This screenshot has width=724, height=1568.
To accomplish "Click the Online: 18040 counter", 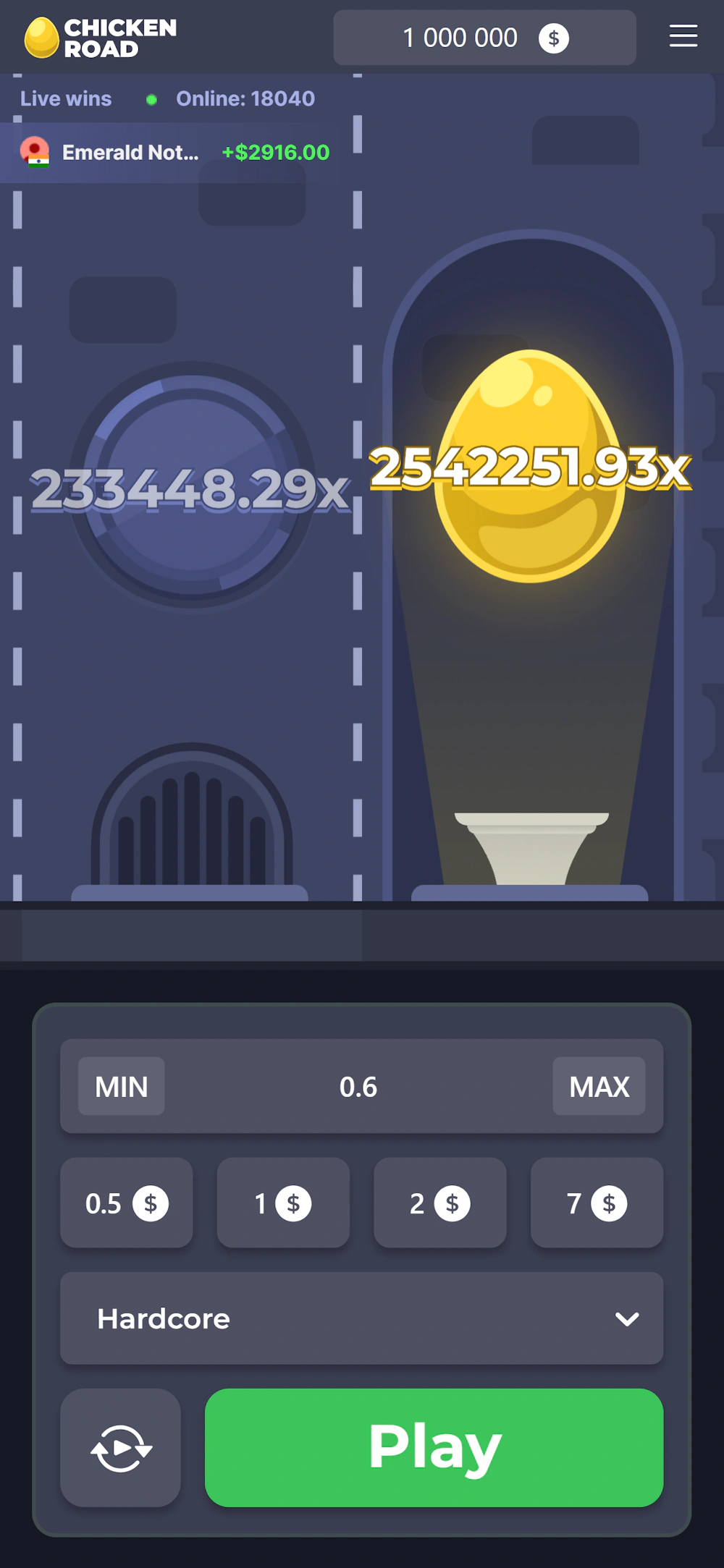I will tap(245, 98).
